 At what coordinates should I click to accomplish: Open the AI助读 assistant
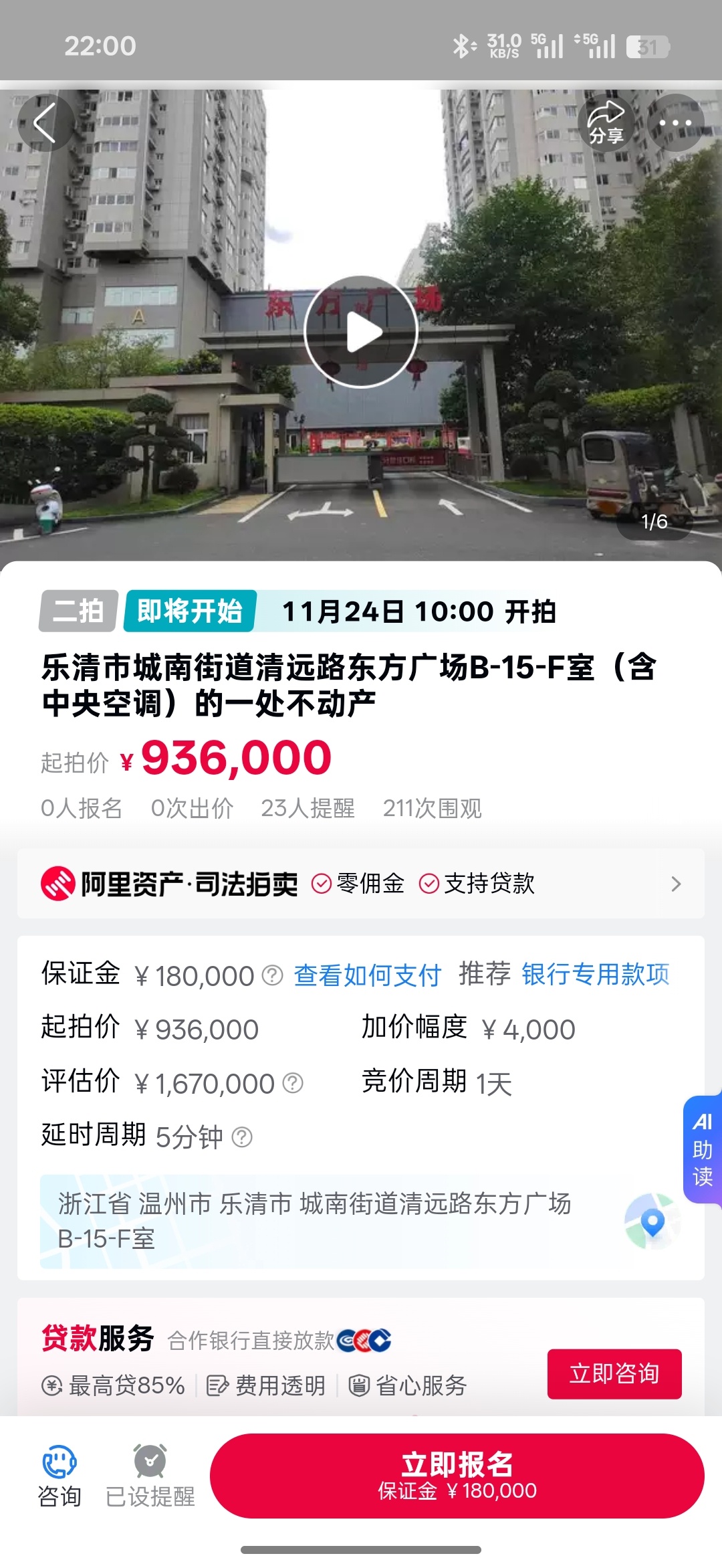tap(702, 1149)
